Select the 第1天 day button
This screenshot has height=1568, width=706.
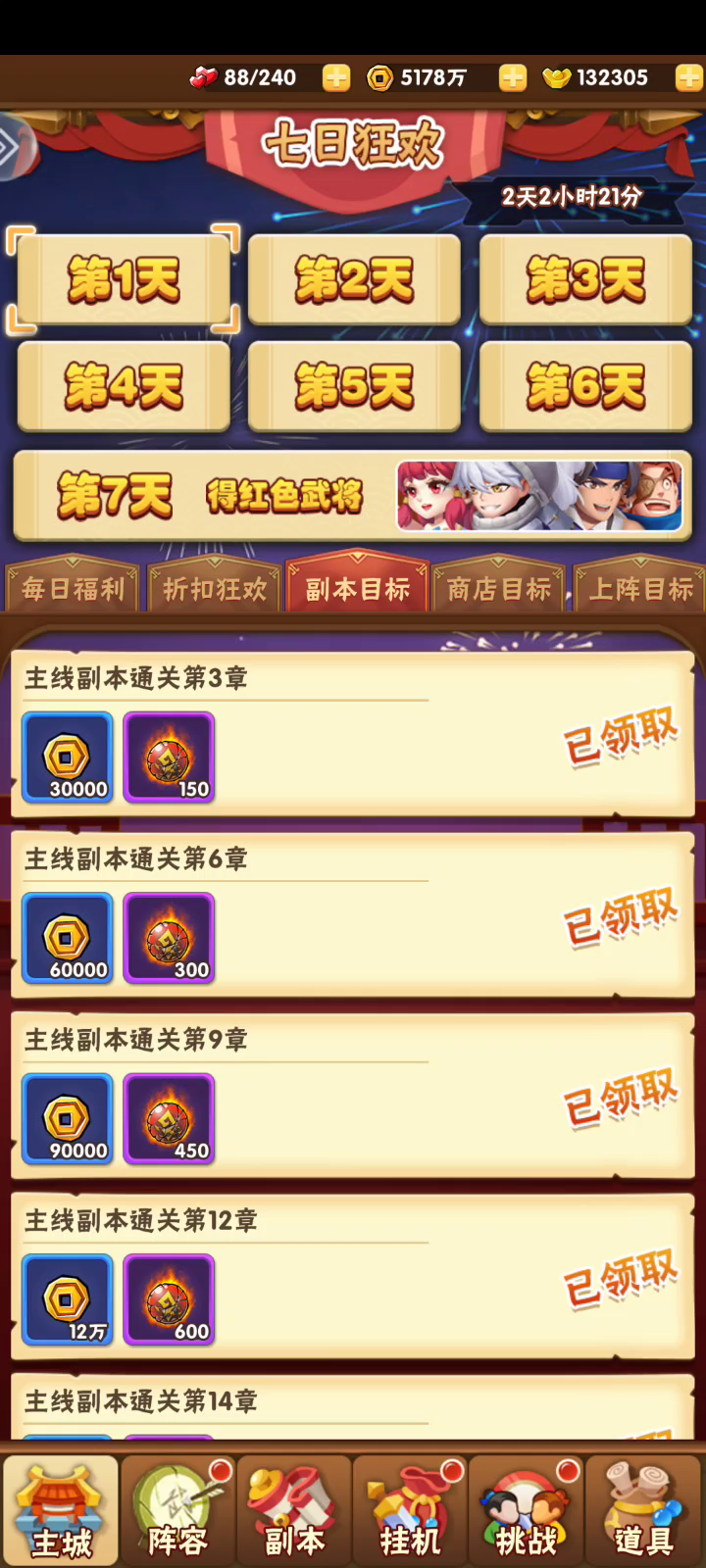124,280
